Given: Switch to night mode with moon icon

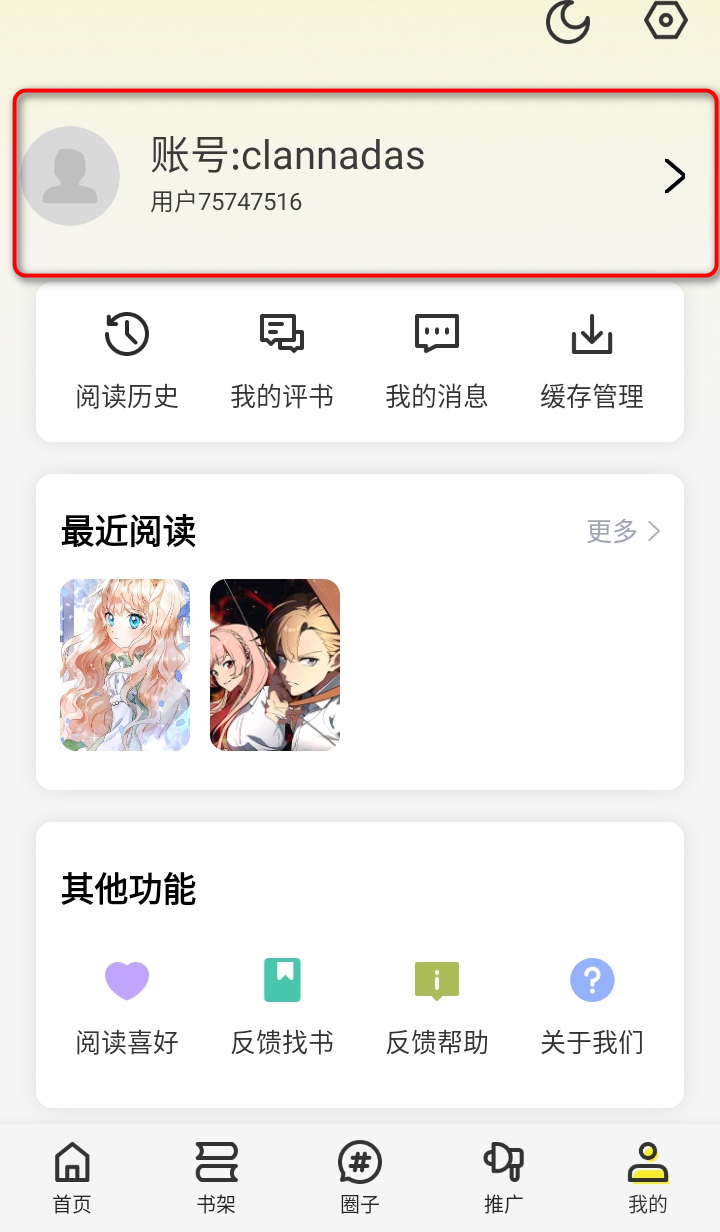Looking at the screenshot, I should 568,22.
